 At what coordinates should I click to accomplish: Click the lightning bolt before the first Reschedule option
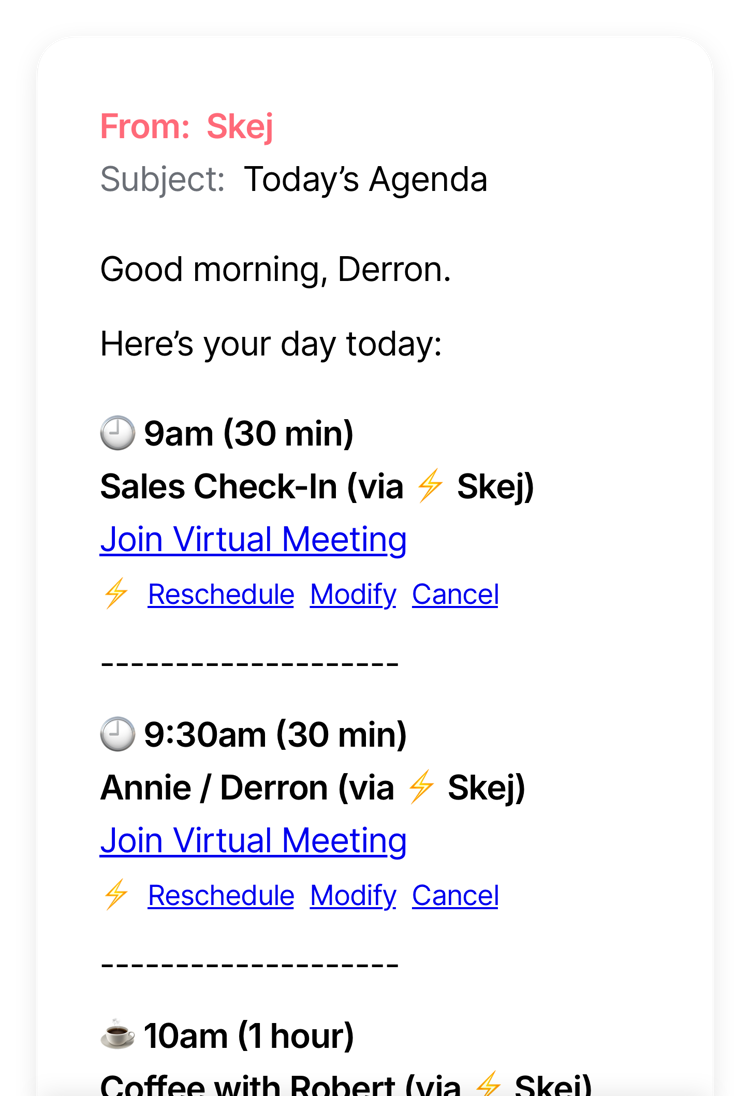116,593
